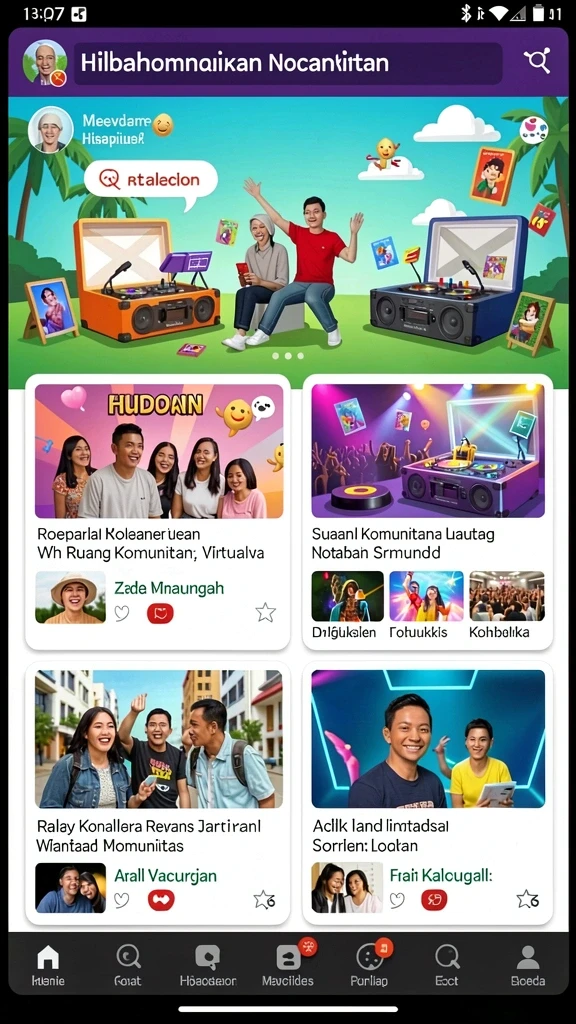
Task: Switch to the Mavciides tab
Action: (288, 965)
